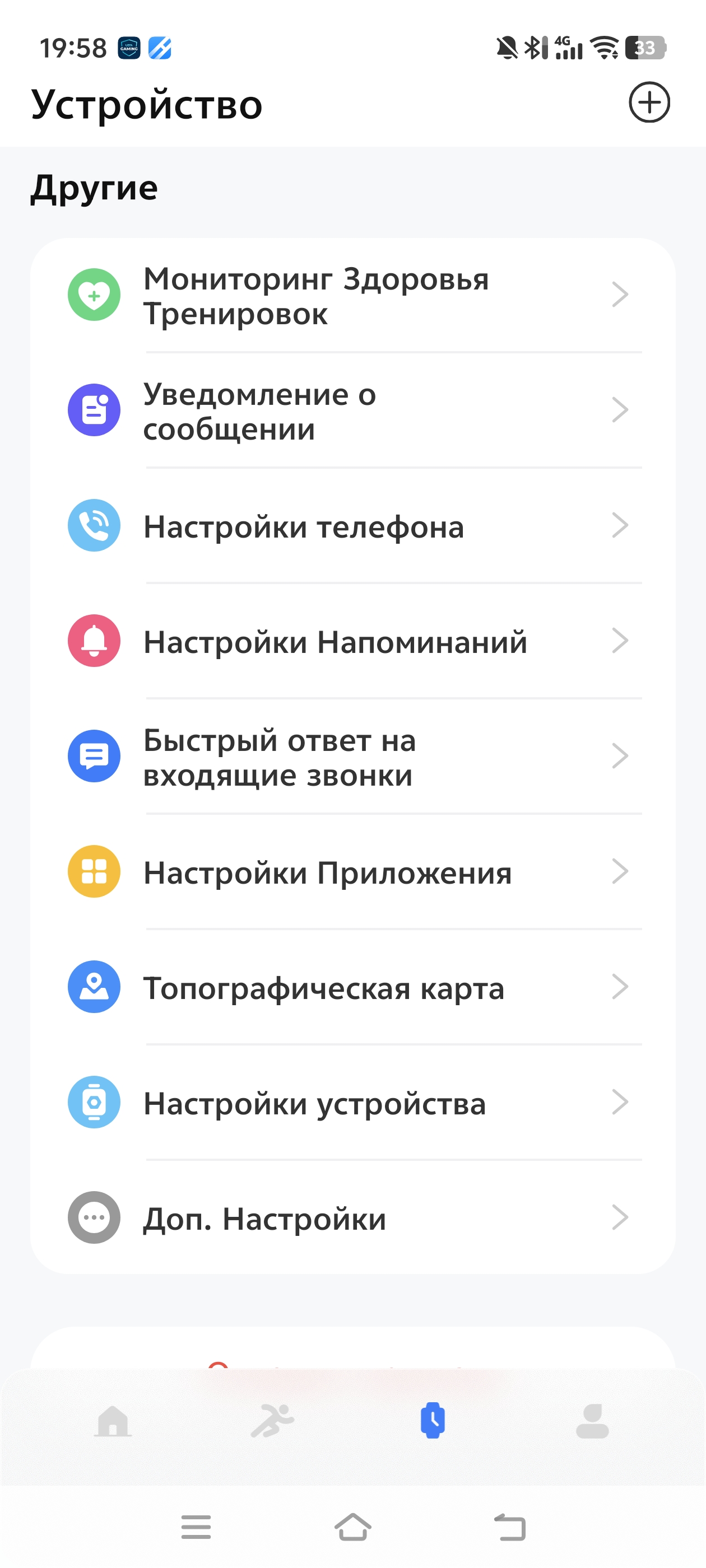Open Настройки устройства

[352, 1102]
